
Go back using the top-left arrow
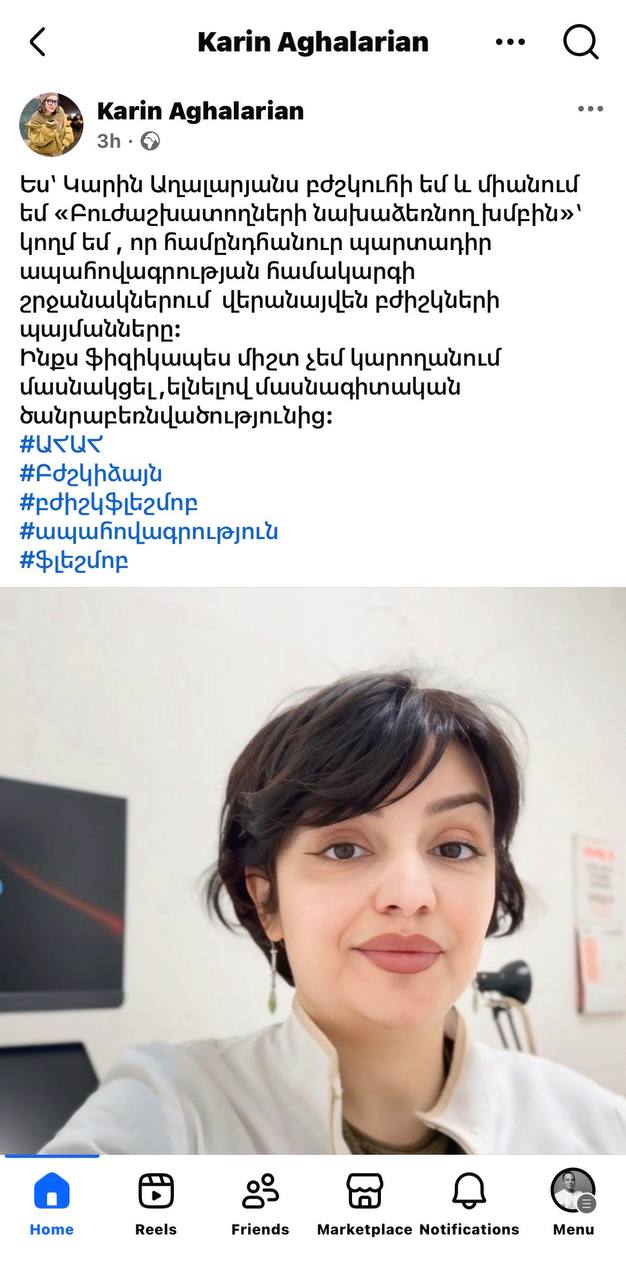click(38, 42)
